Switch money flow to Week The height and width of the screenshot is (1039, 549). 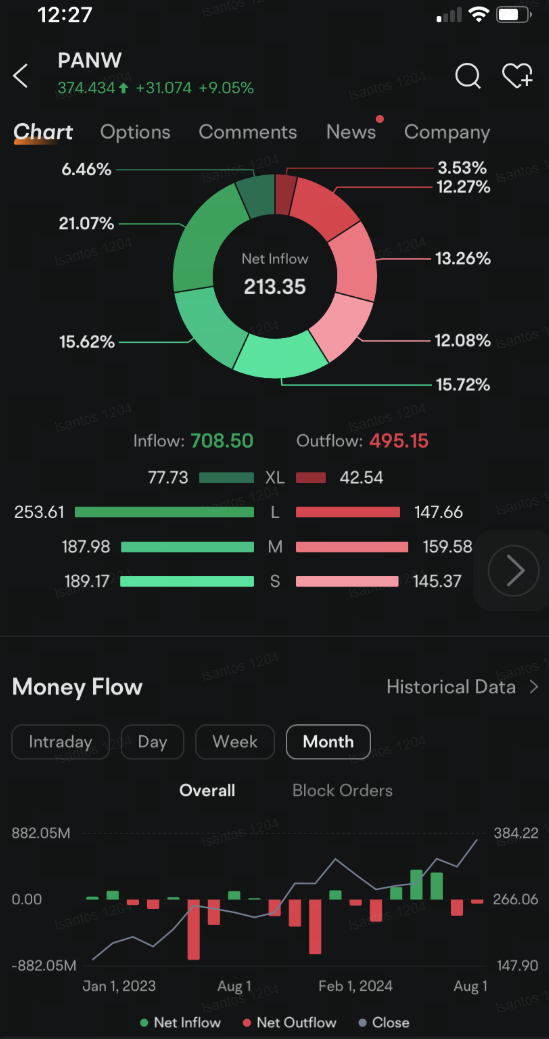(234, 741)
